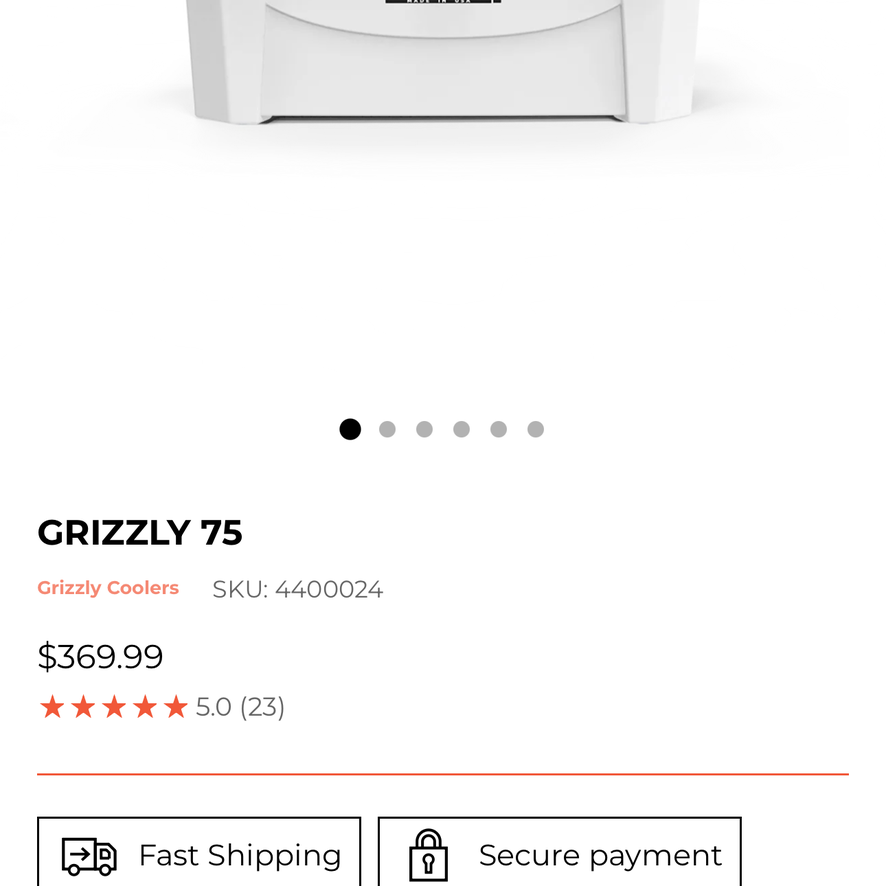Viewport: 886px width, 886px height.
Task: Select the third carousel page dot
Action: pyautogui.click(x=424, y=429)
